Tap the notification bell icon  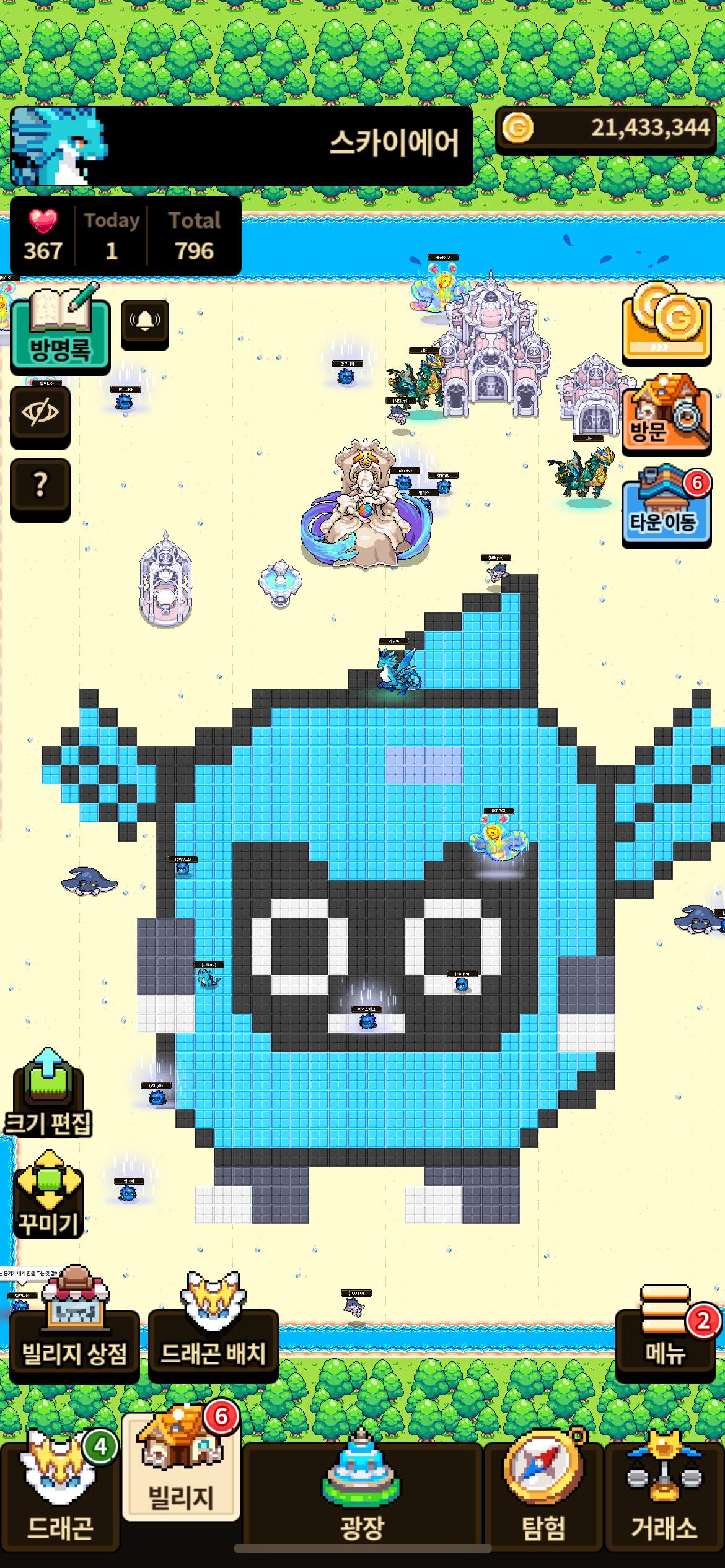[145, 323]
